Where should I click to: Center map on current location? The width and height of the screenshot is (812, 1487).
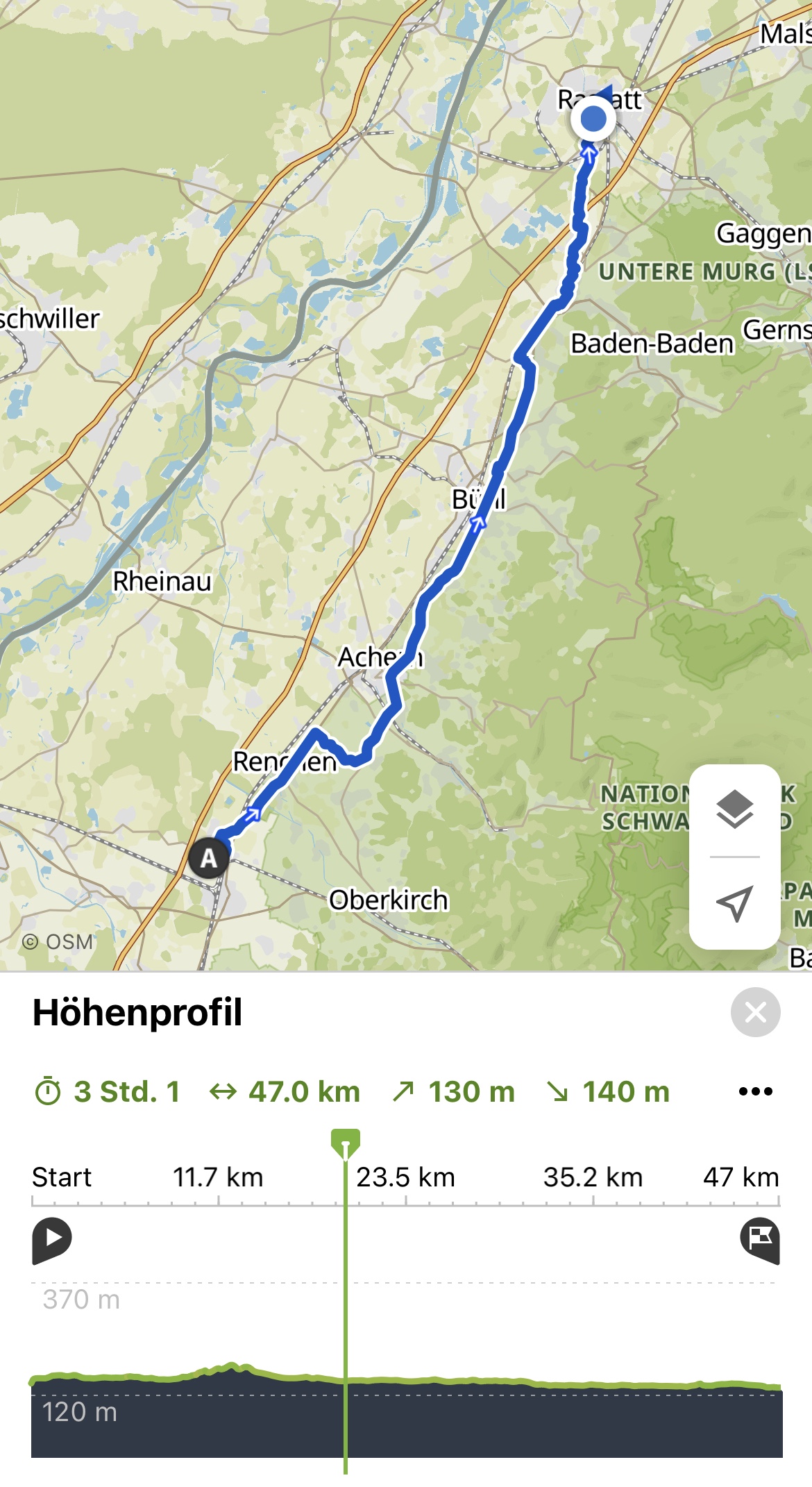[734, 903]
